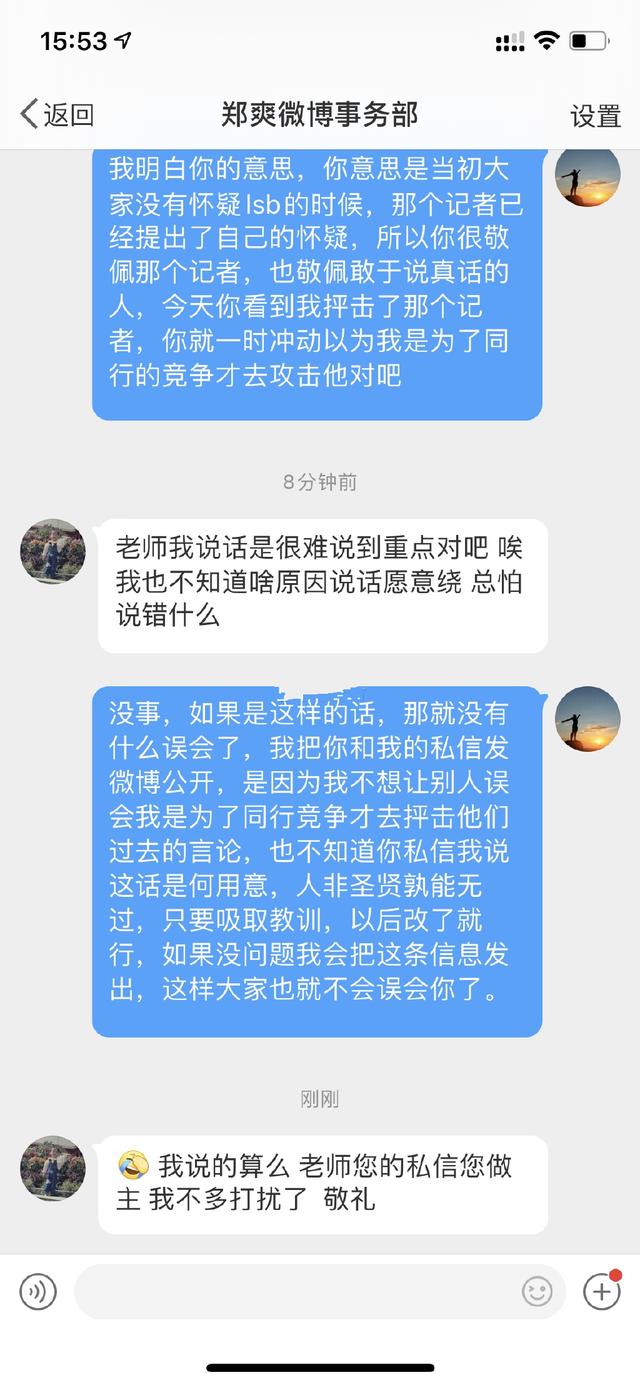Open 设置 for this chat

point(595,116)
